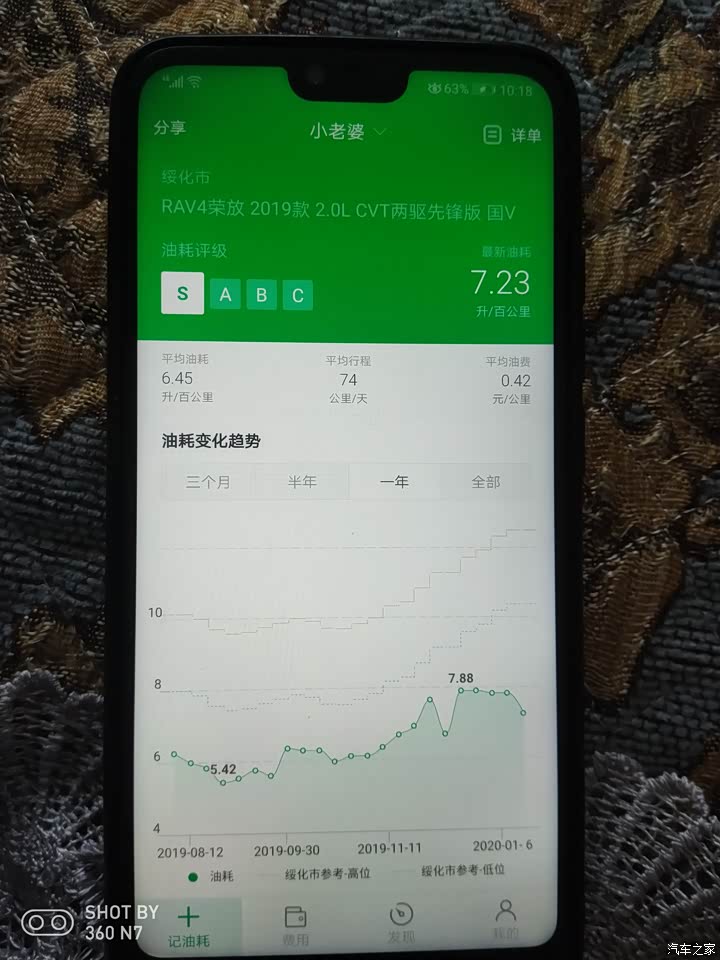Screen dimensions: 720x960
Task: Open the 详单 detail list
Action: coord(512,135)
